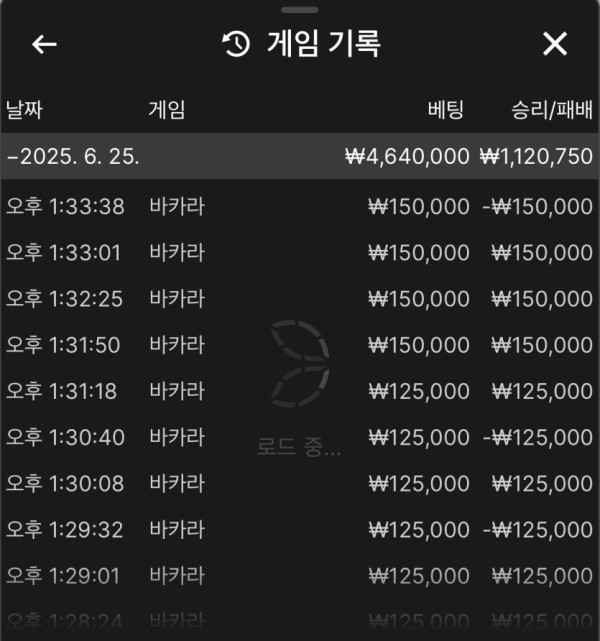This screenshot has height=641, width=600.
Task: Close the 게임 기록 panel
Action: 554,44
